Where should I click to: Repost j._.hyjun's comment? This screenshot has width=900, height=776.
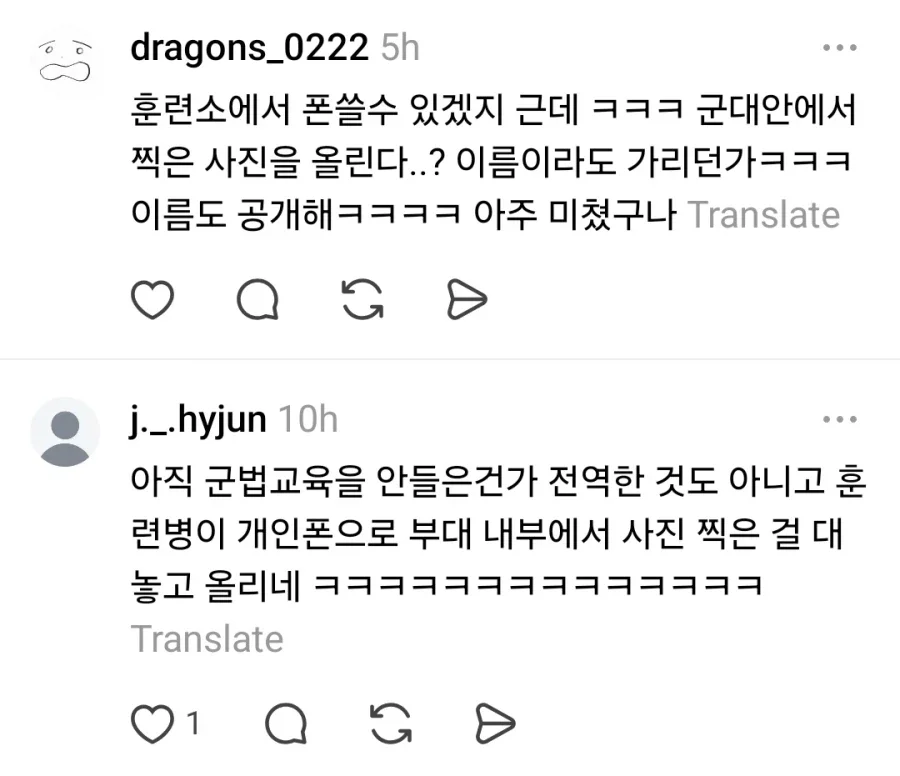pyautogui.click(x=391, y=722)
